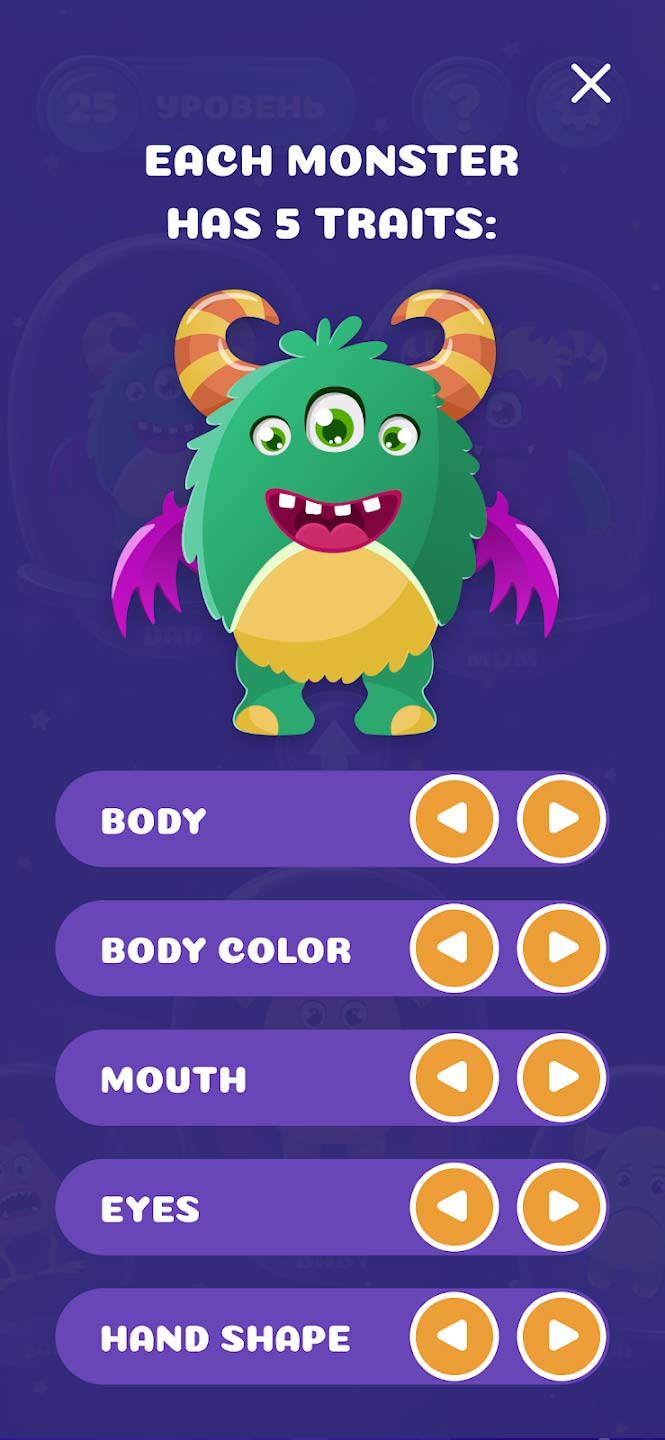665x1440 pixels.
Task: Switch to next Body option
Action: 562,819
